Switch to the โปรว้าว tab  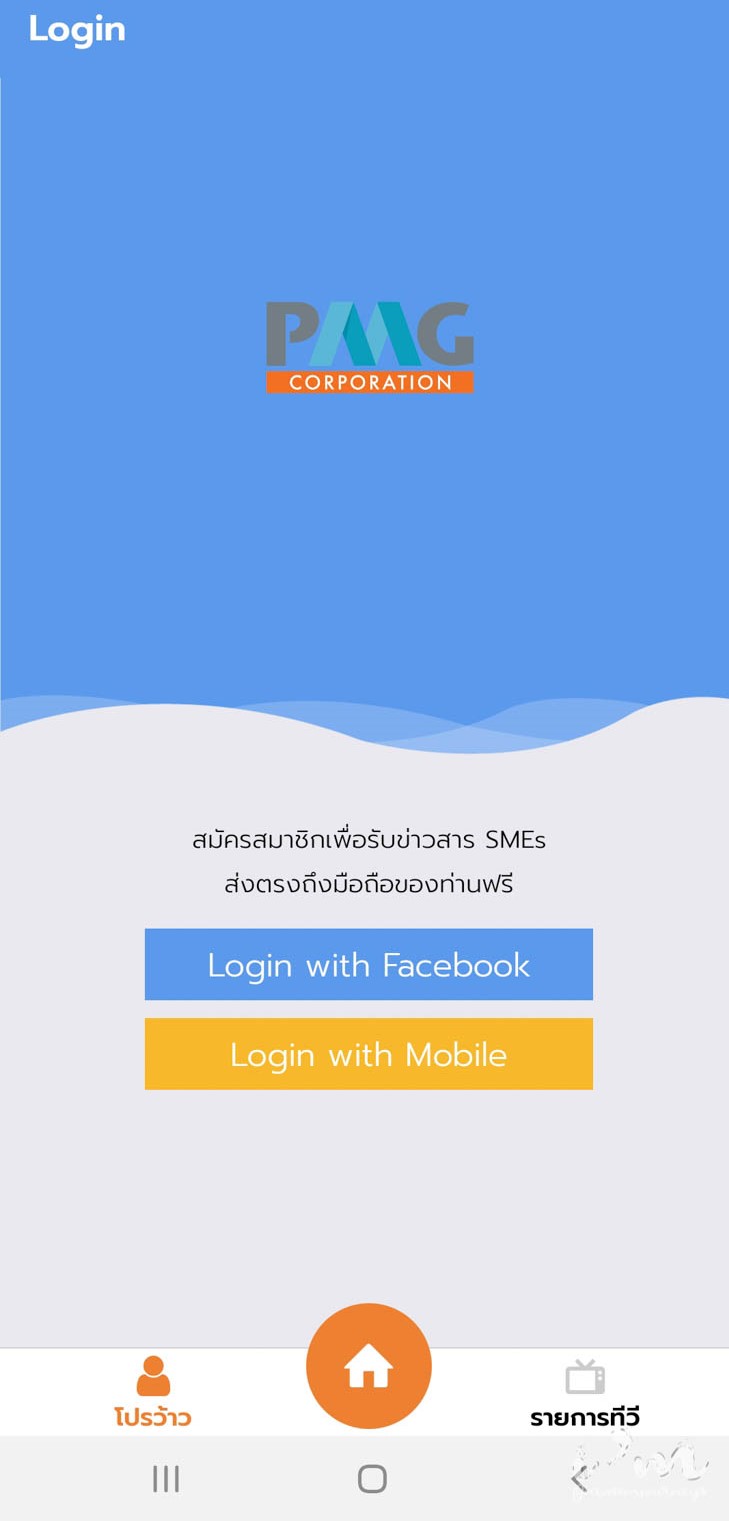pyautogui.click(x=153, y=1391)
